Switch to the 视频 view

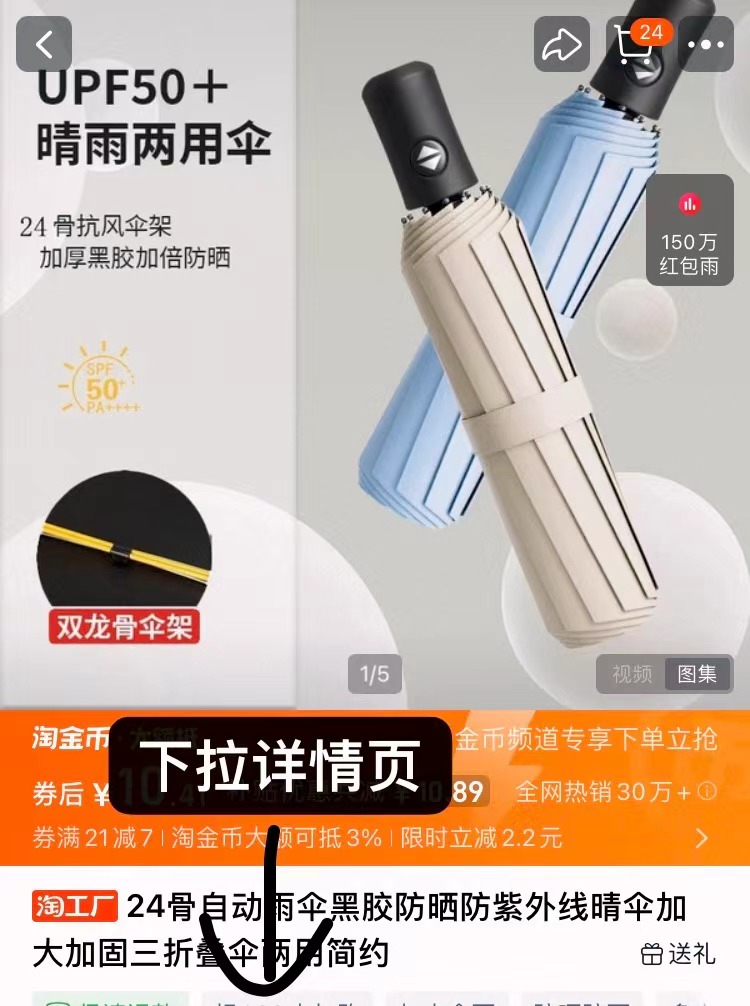[632, 674]
